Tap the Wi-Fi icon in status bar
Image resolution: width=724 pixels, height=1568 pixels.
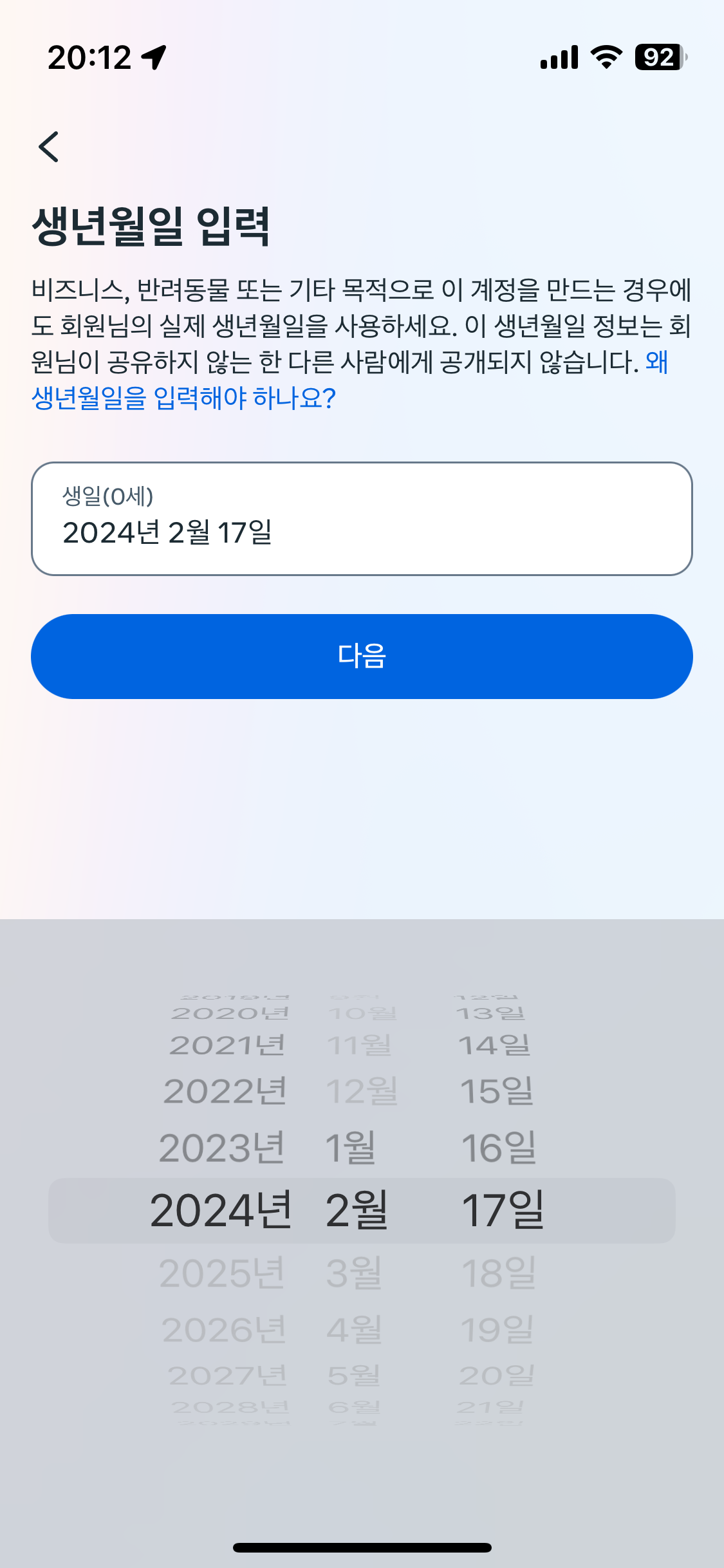click(x=604, y=58)
